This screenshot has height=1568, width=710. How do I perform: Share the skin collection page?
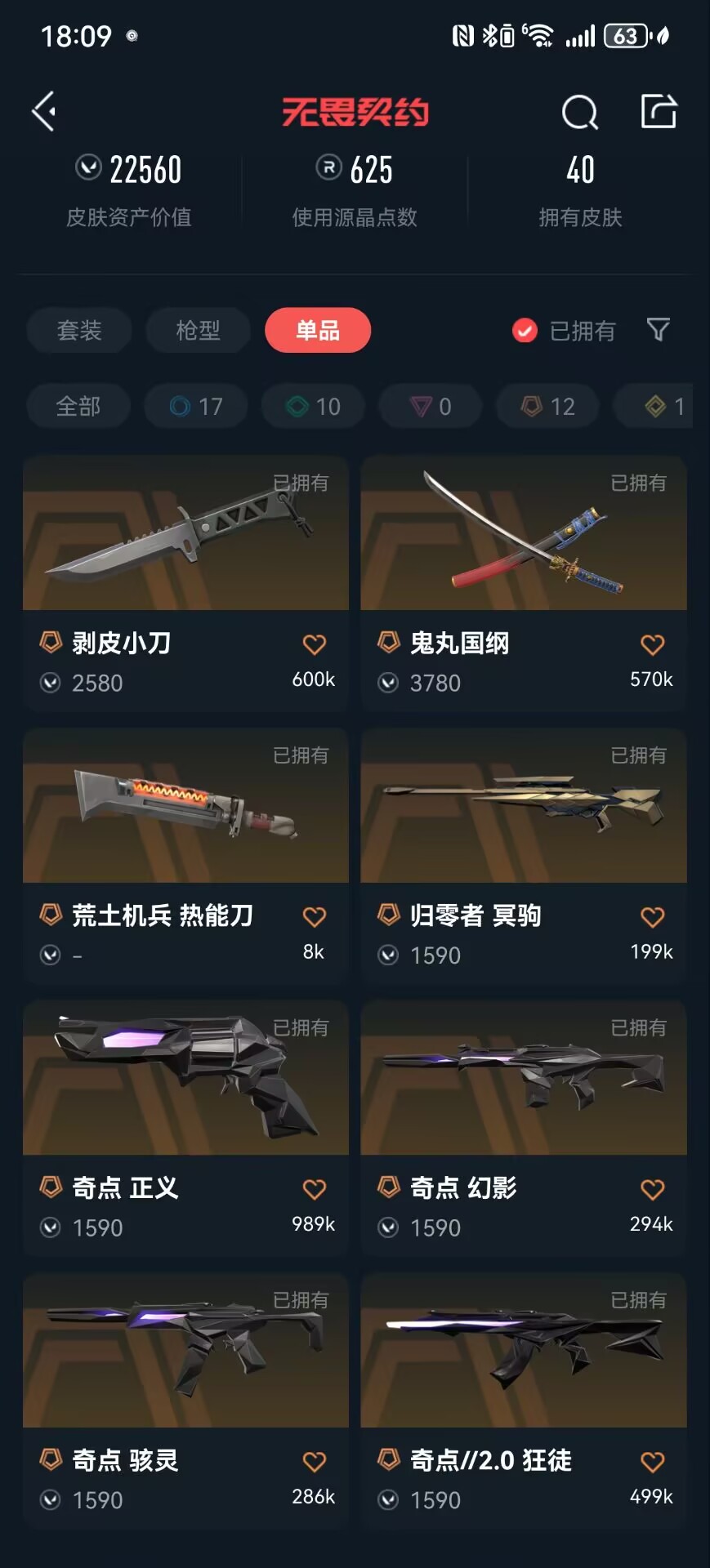coord(659,112)
